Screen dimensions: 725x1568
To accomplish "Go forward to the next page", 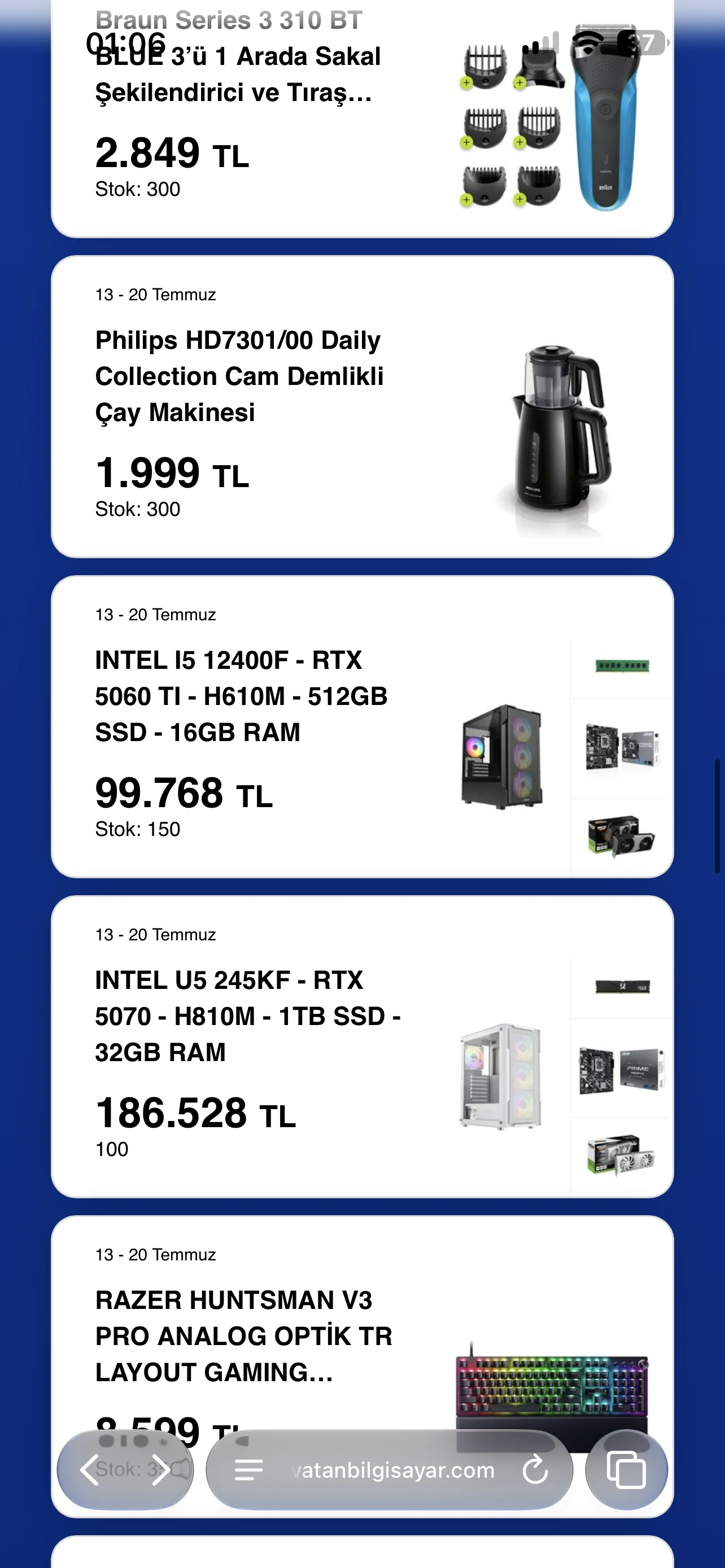I will click(x=160, y=1470).
